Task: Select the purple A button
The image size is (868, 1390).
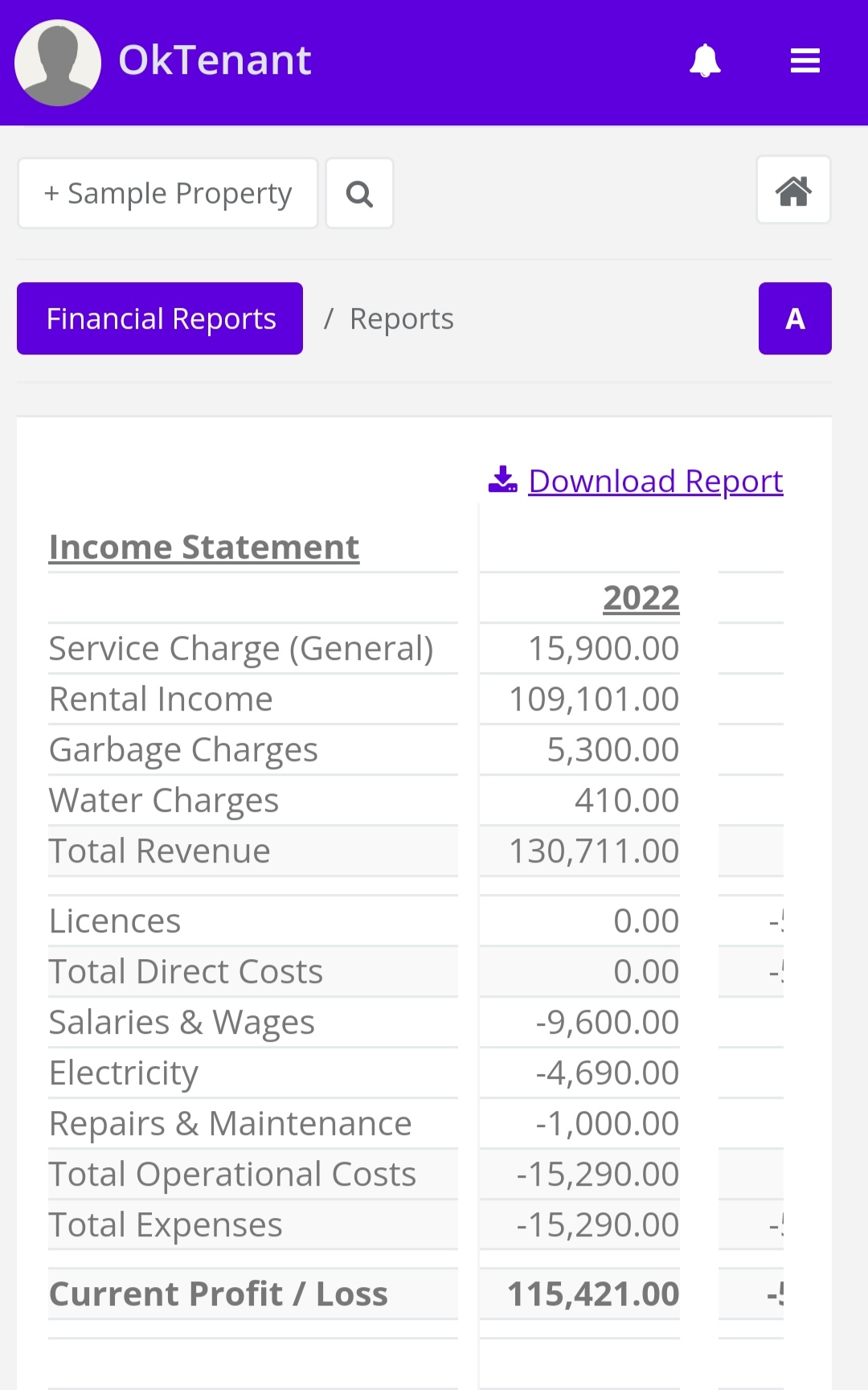Action: point(795,318)
